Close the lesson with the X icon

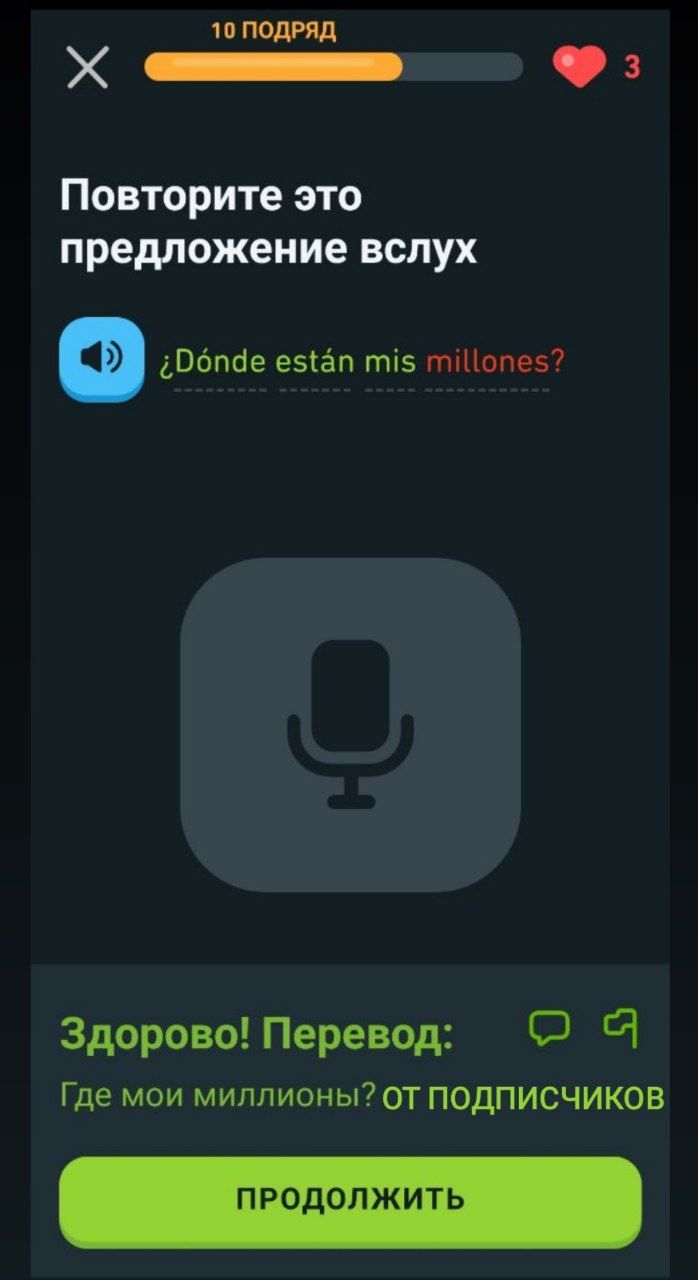click(88, 68)
